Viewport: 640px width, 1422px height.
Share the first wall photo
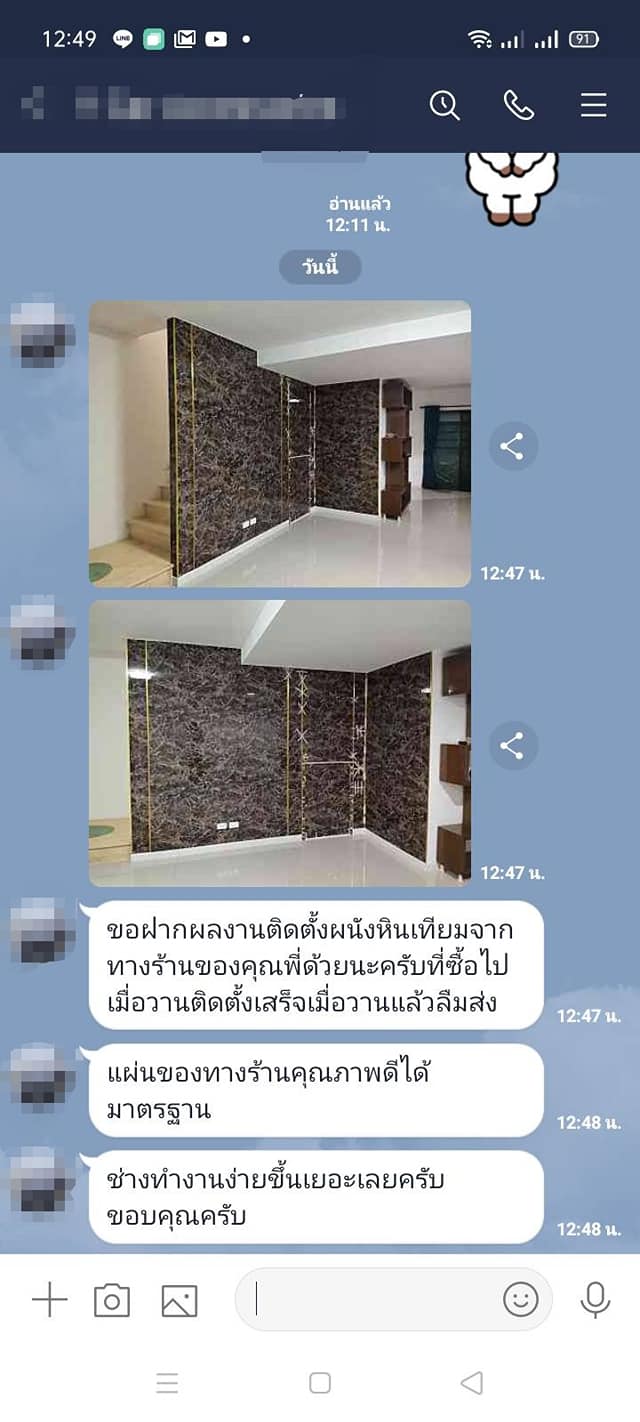pos(513,446)
